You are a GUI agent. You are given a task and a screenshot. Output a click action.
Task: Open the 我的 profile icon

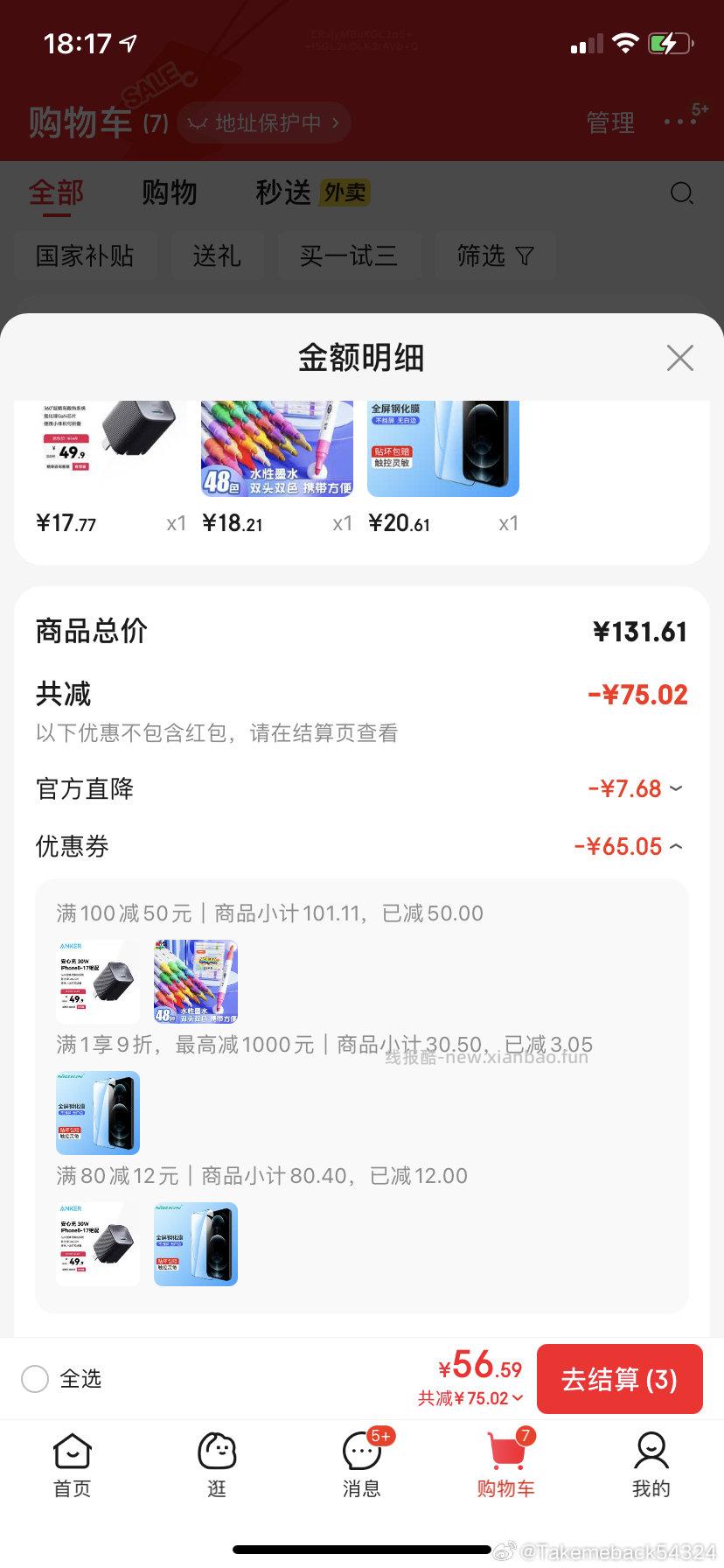651,1461
